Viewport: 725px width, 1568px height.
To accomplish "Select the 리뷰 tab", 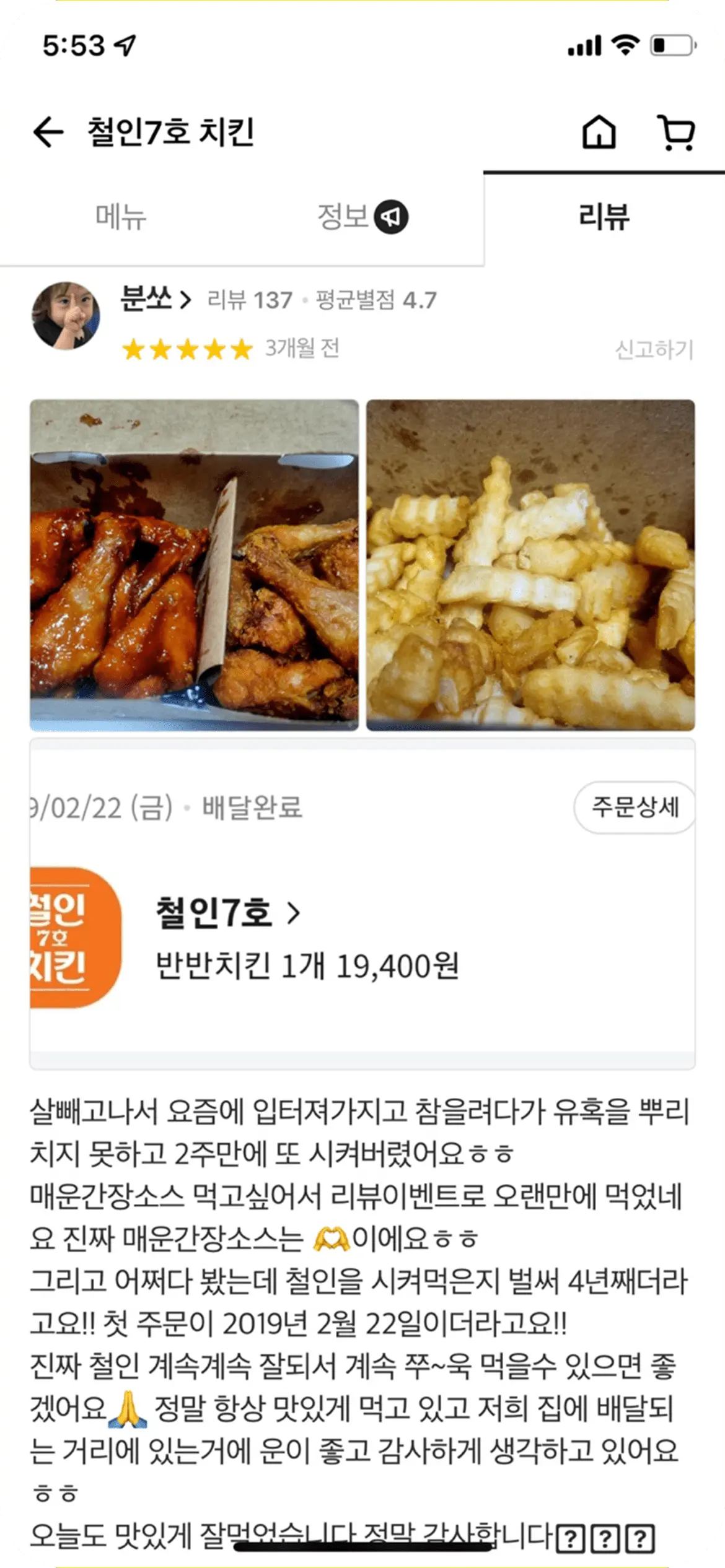I will click(x=604, y=217).
